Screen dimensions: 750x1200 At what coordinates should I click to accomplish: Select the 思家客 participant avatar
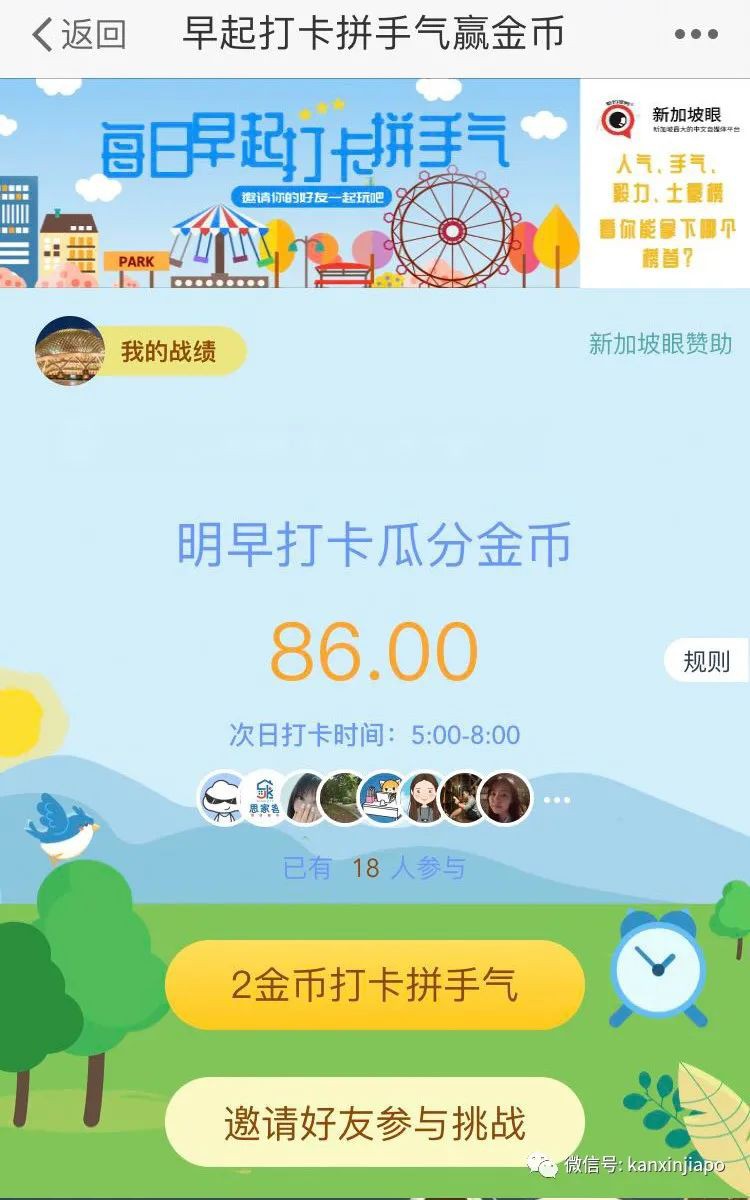coord(263,796)
